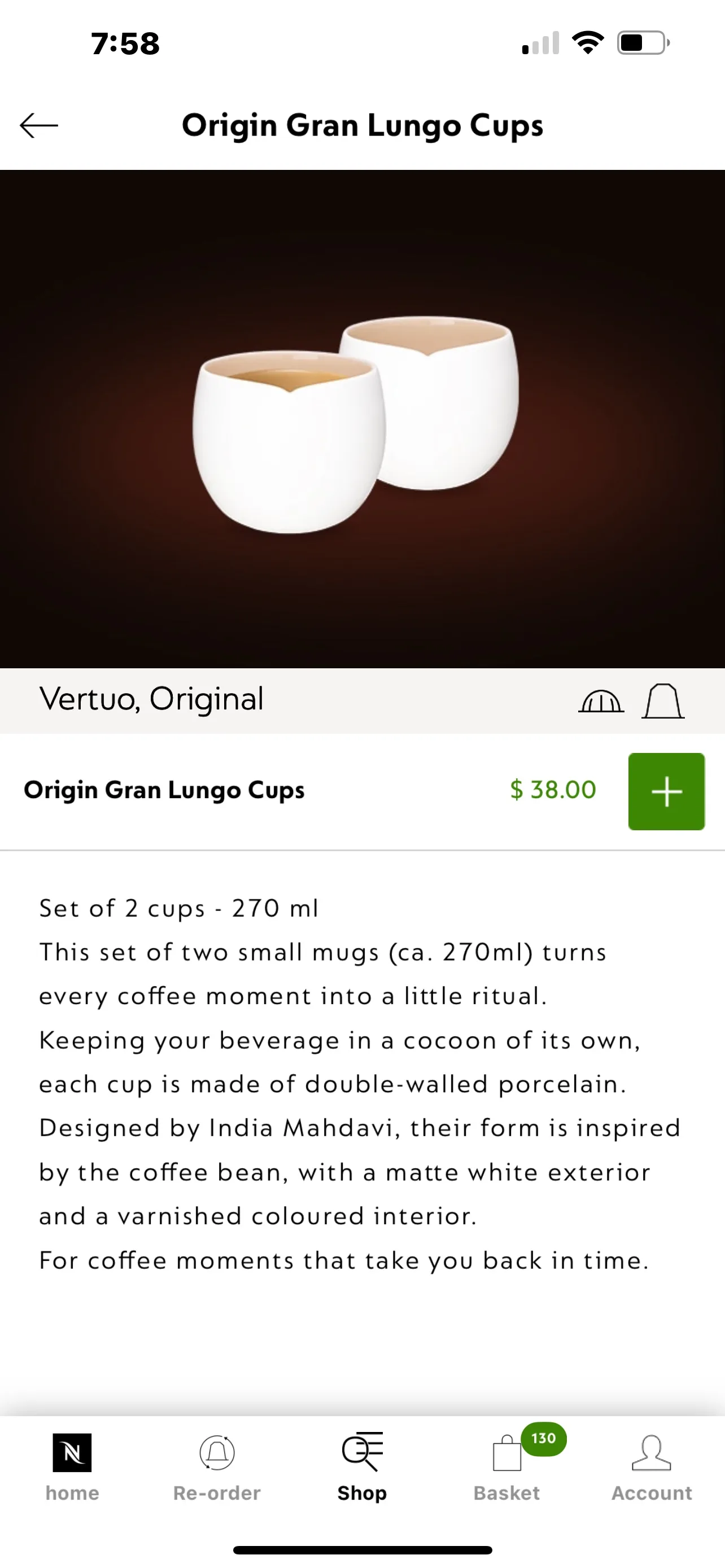
Task: Open the Basket bag icon
Action: tap(507, 1455)
